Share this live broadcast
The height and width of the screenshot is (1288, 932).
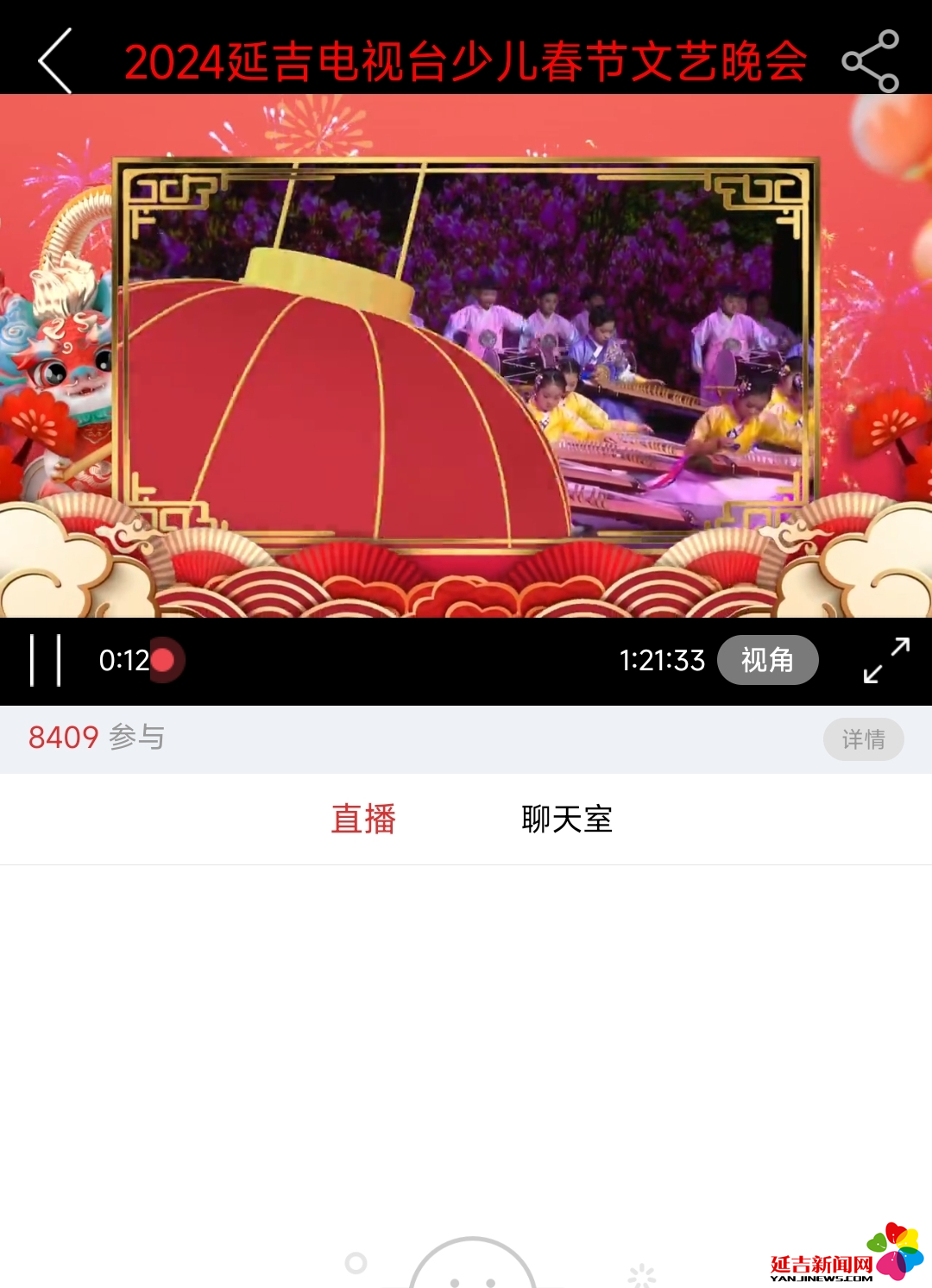tap(871, 61)
